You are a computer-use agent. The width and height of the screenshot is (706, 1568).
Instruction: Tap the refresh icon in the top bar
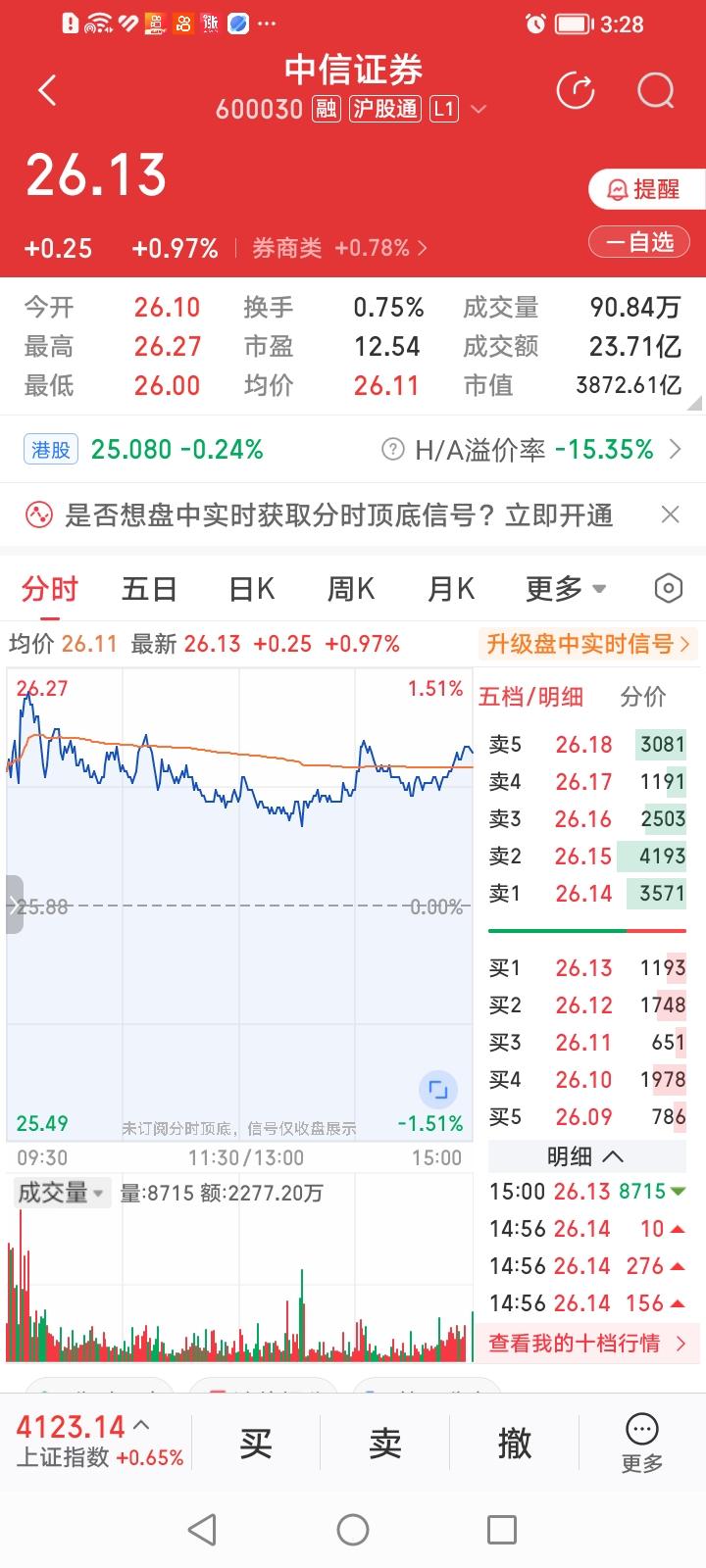click(576, 90)
